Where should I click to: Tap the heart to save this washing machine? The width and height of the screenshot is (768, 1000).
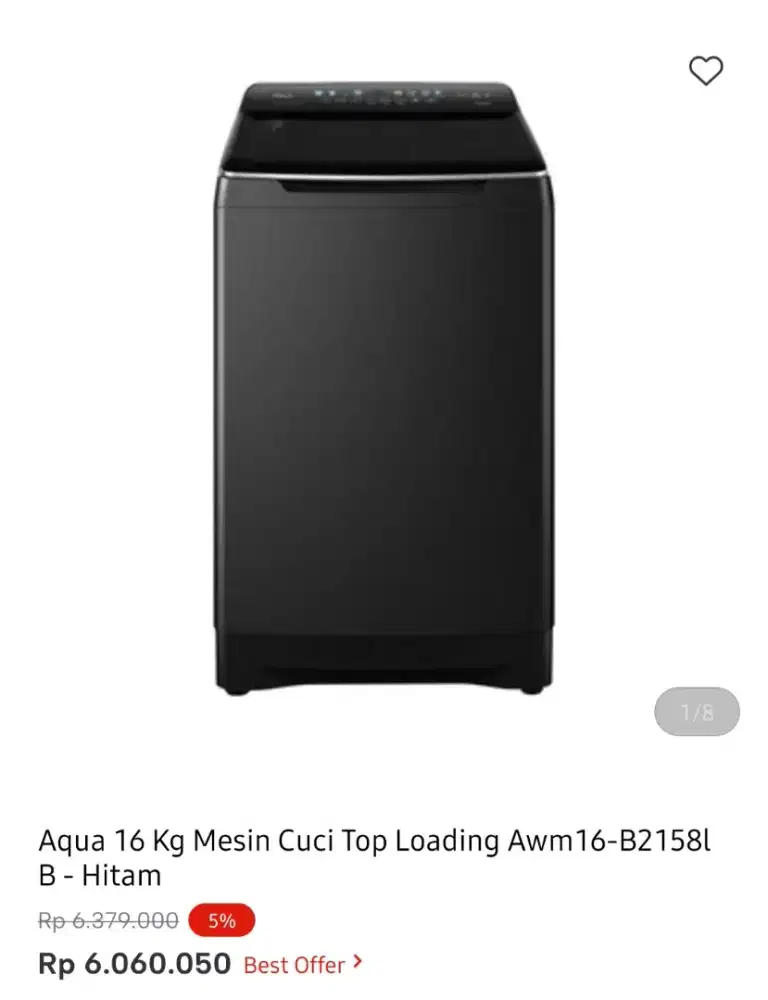tap(706, 70)
